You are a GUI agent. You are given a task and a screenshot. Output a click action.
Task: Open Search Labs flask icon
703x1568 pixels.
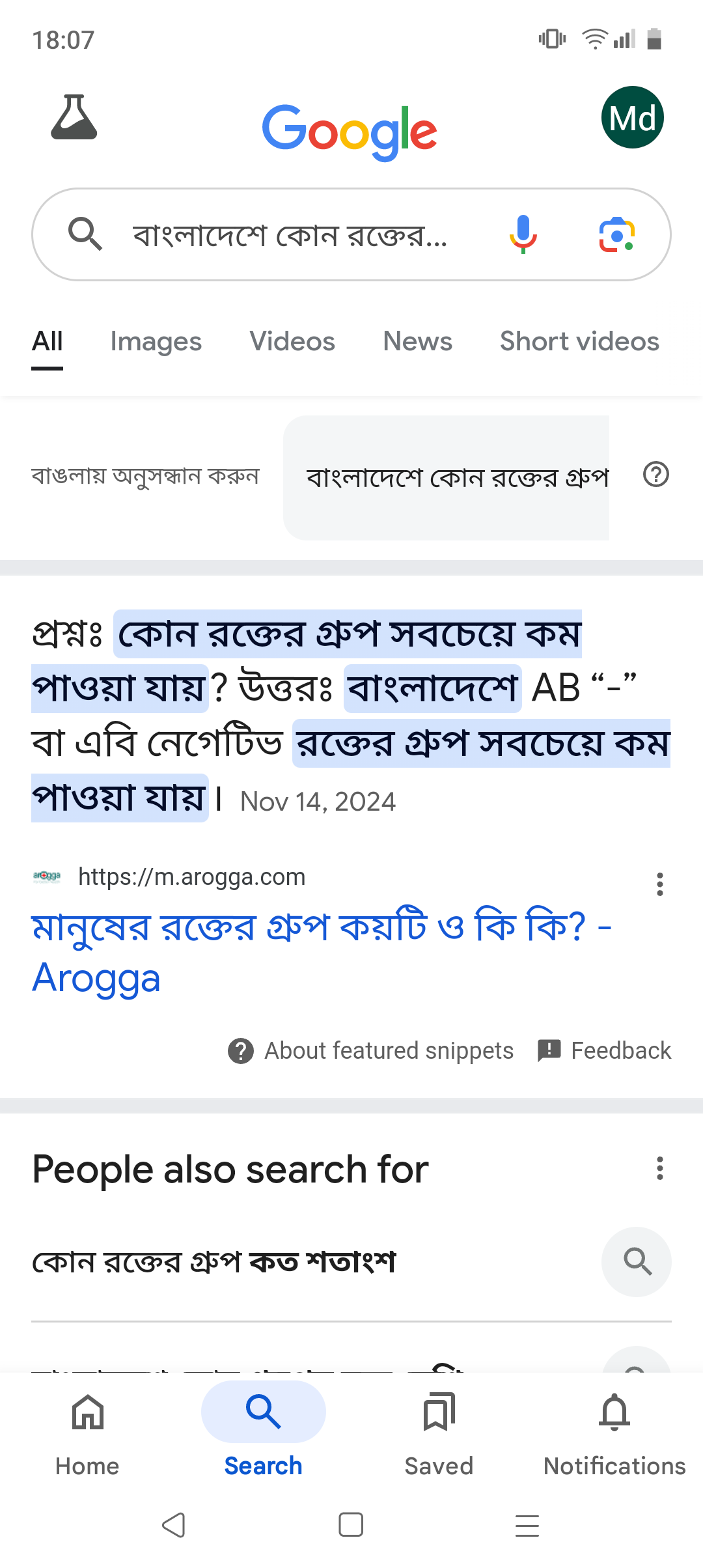pos(74,117)
